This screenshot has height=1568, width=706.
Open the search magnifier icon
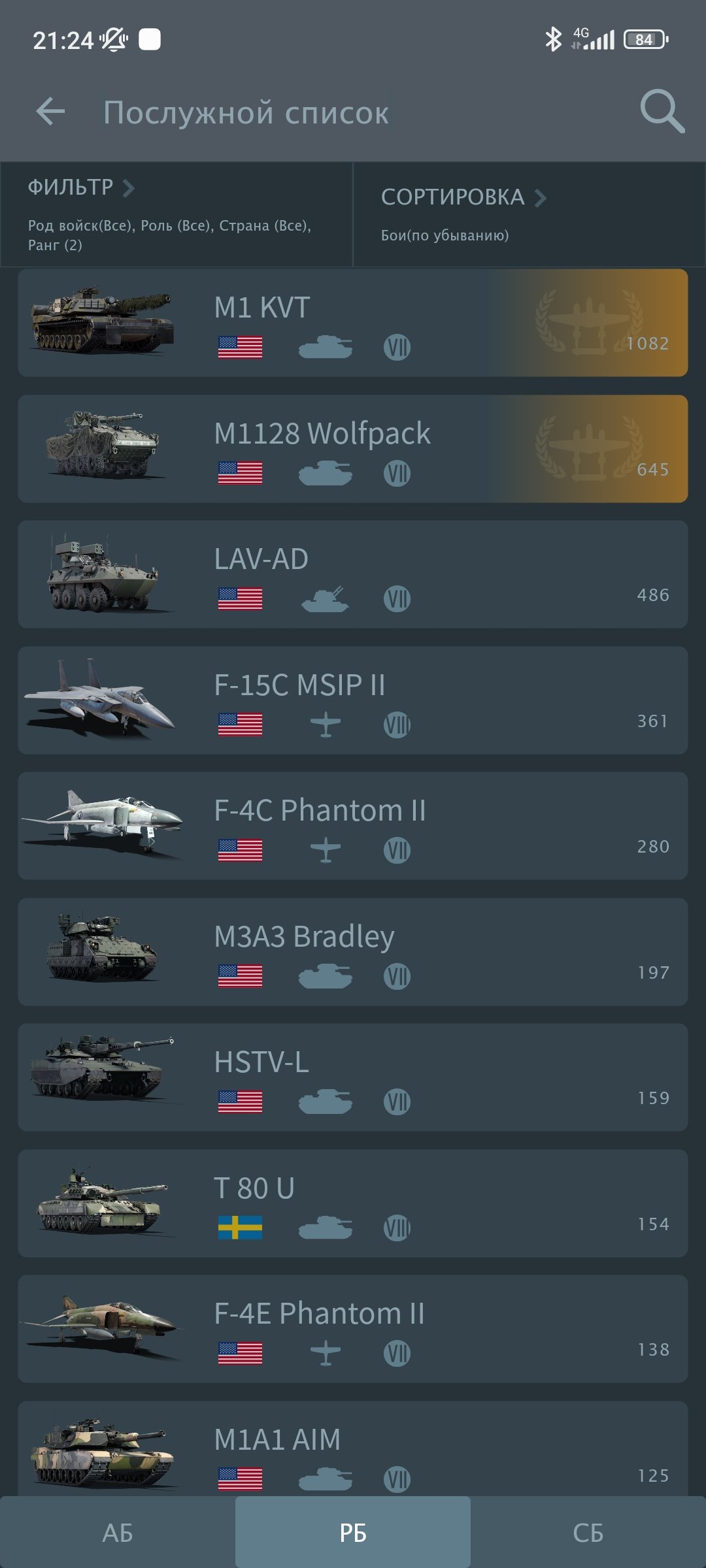662,112
